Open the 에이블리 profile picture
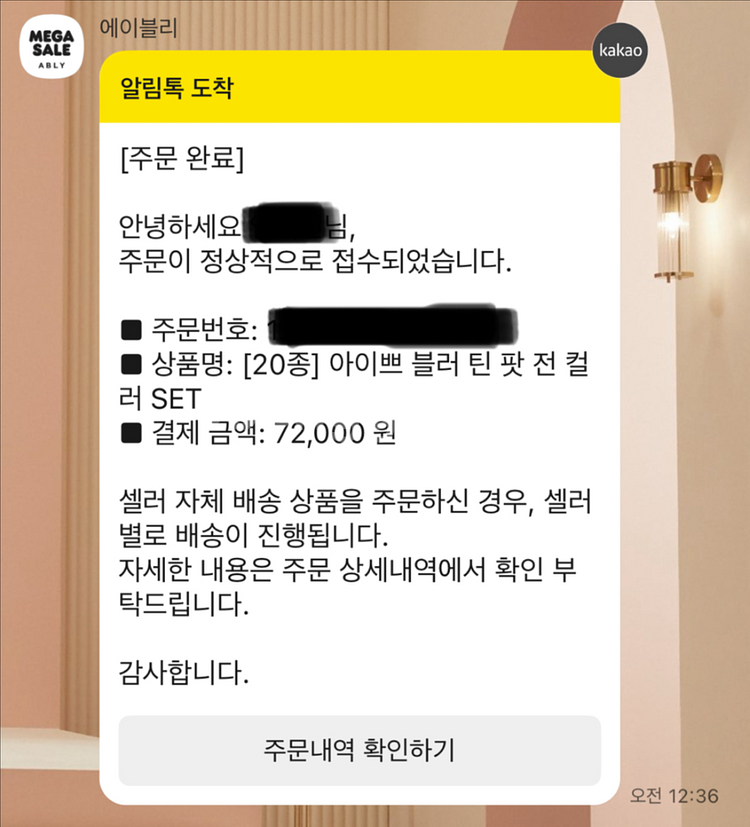 [x=51, y=47]
